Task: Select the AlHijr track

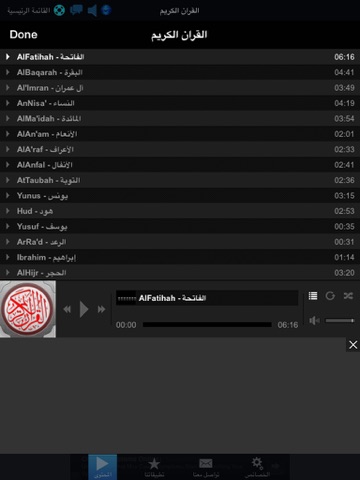Action: coord(180,273)
